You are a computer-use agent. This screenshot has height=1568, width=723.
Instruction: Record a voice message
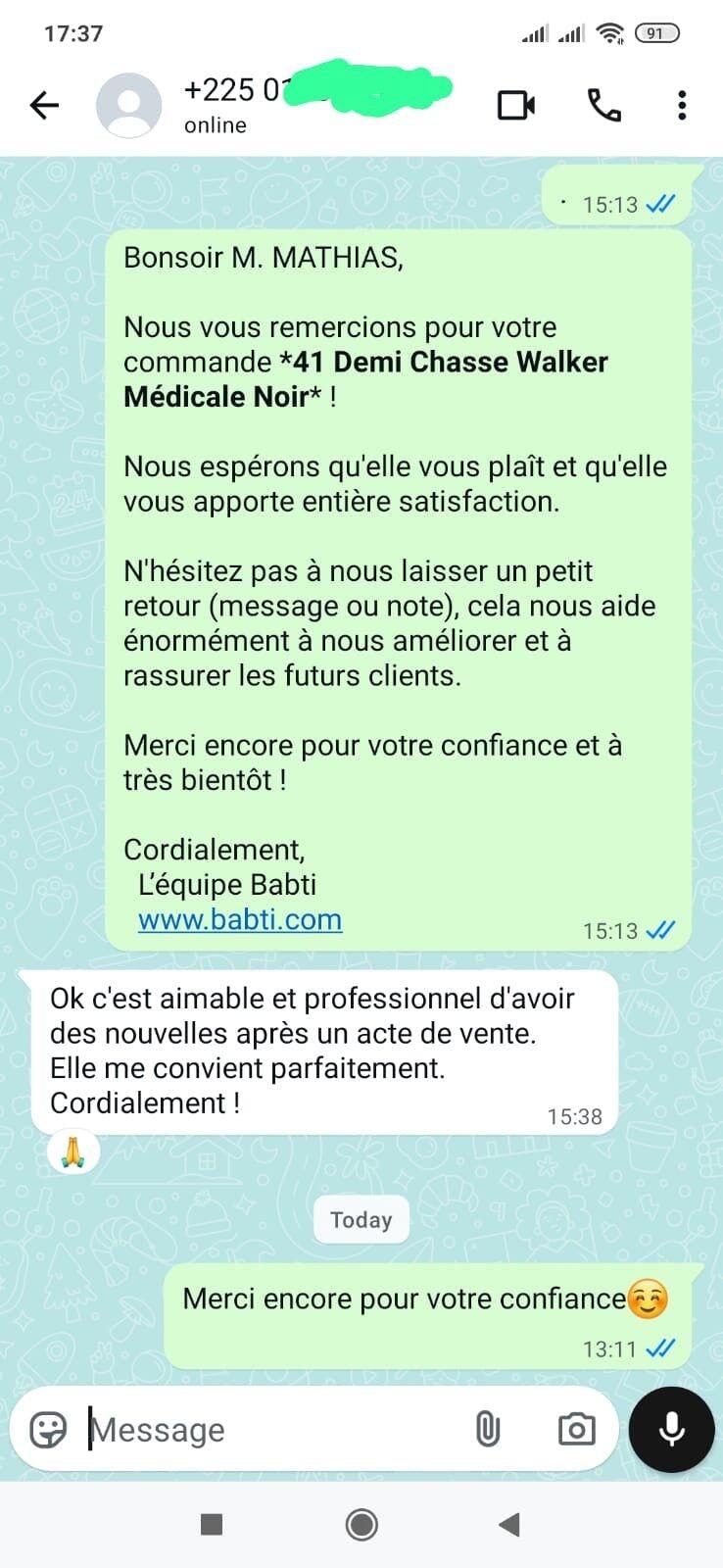click(671, 1430)
